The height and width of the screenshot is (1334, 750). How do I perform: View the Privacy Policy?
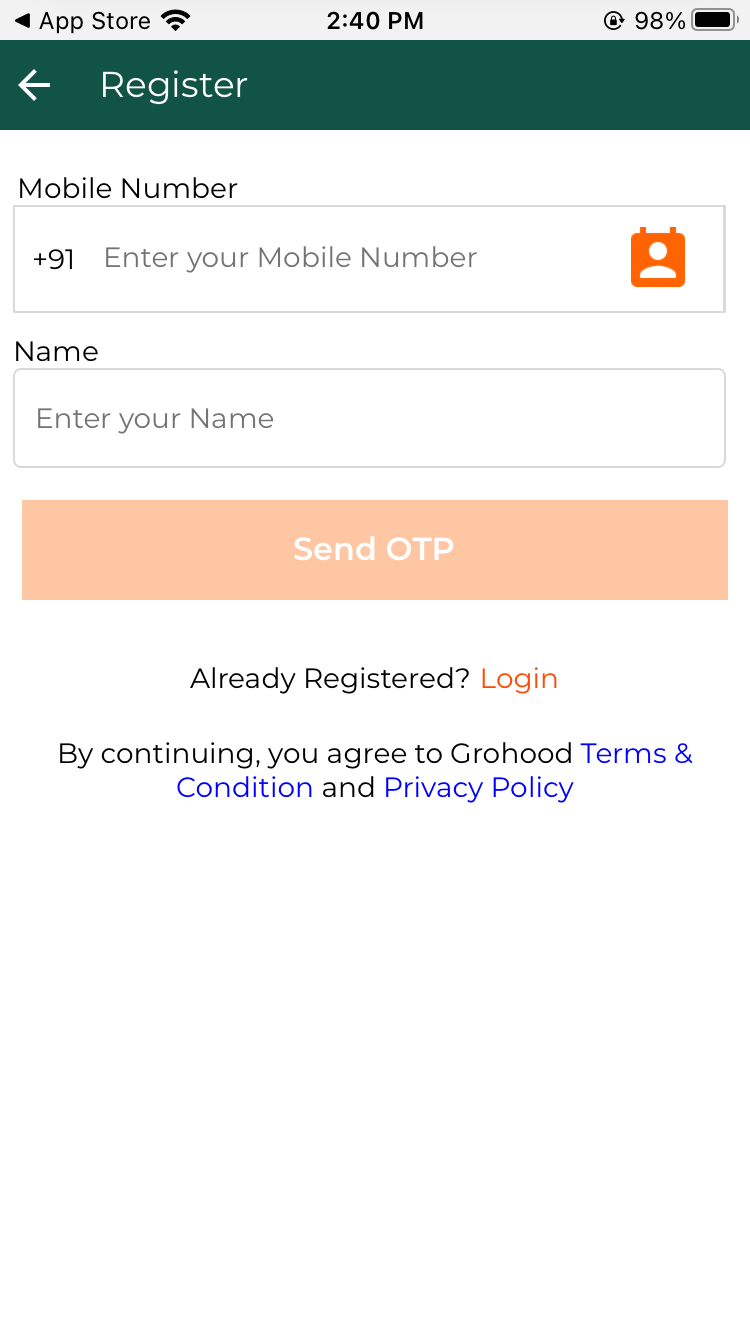478,788
